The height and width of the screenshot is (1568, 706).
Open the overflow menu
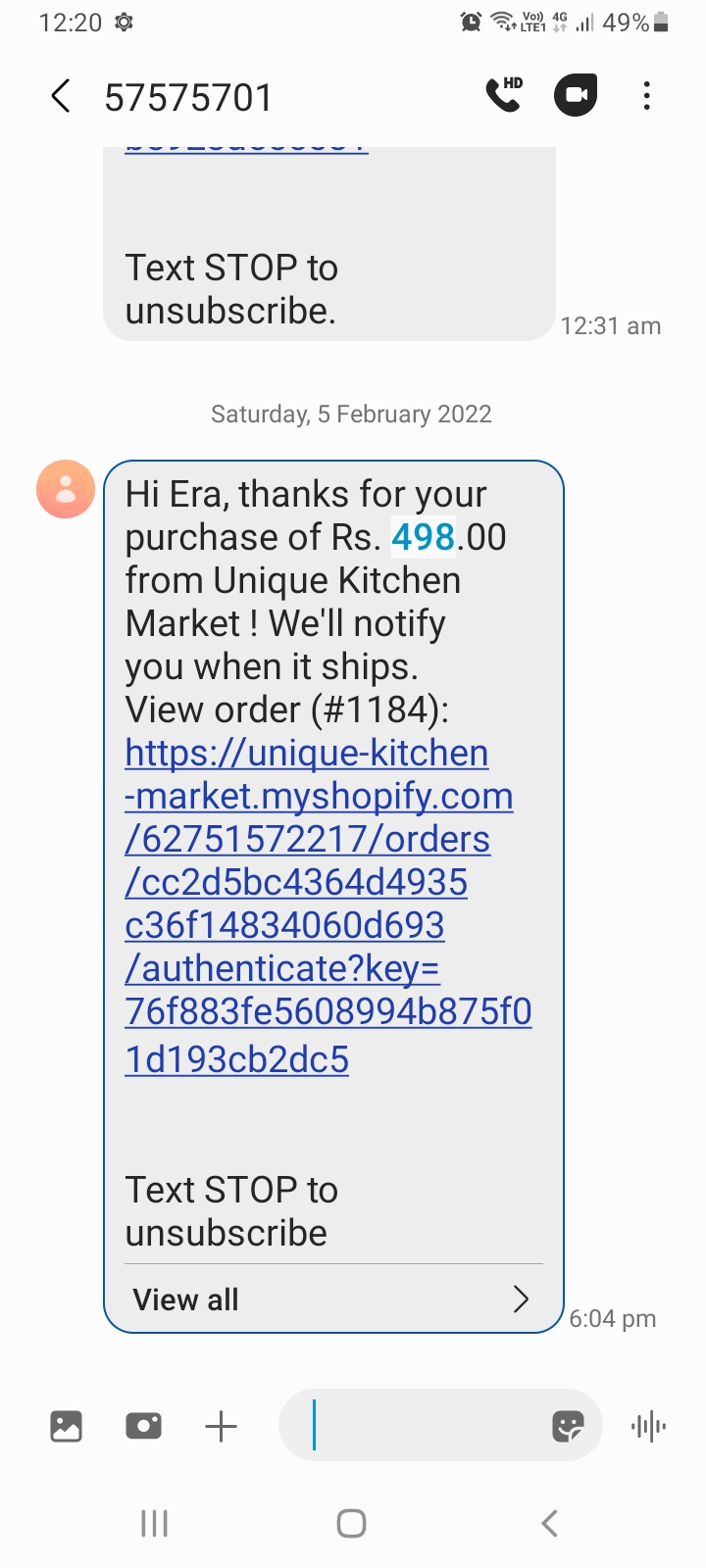(x=646, y=96)
